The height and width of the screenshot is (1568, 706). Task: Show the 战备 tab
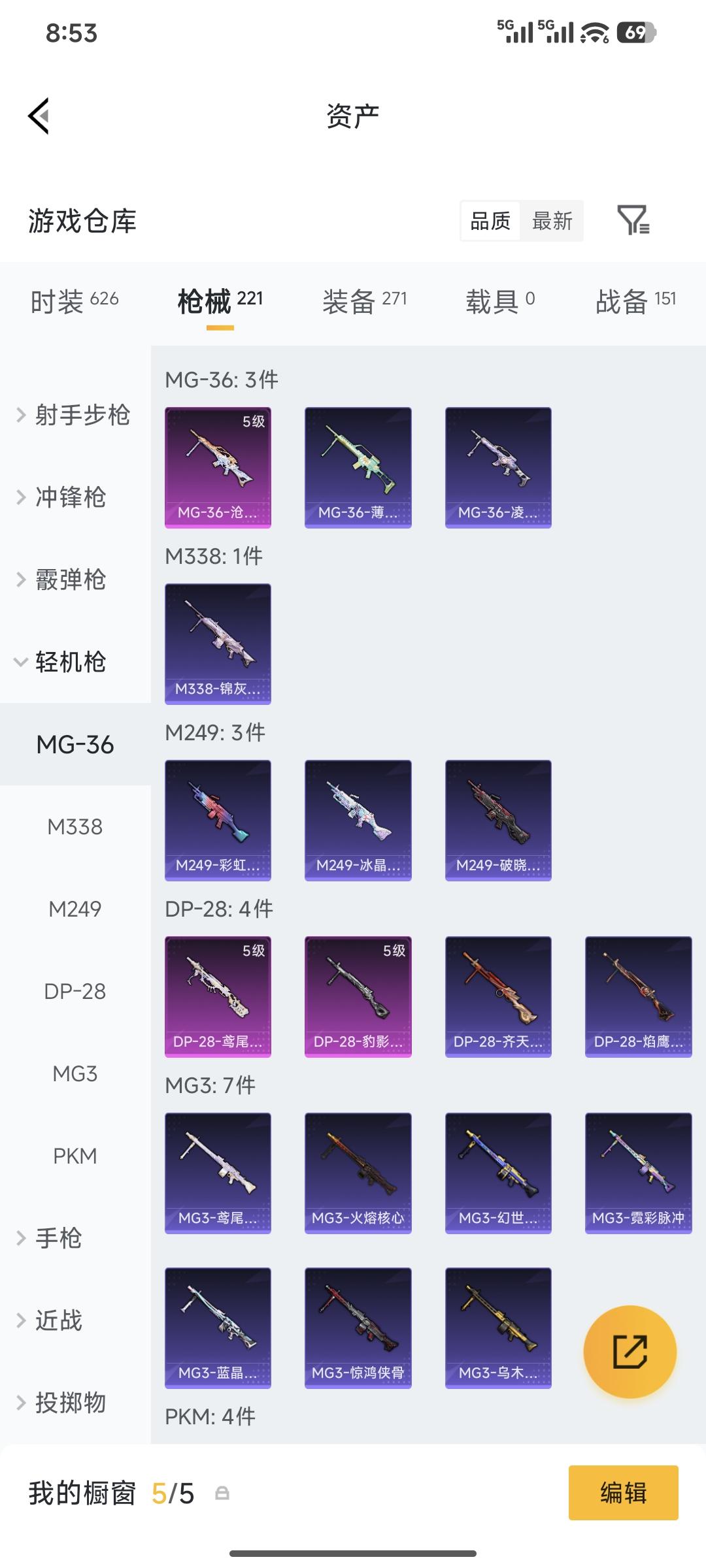(x=635, y=301)
